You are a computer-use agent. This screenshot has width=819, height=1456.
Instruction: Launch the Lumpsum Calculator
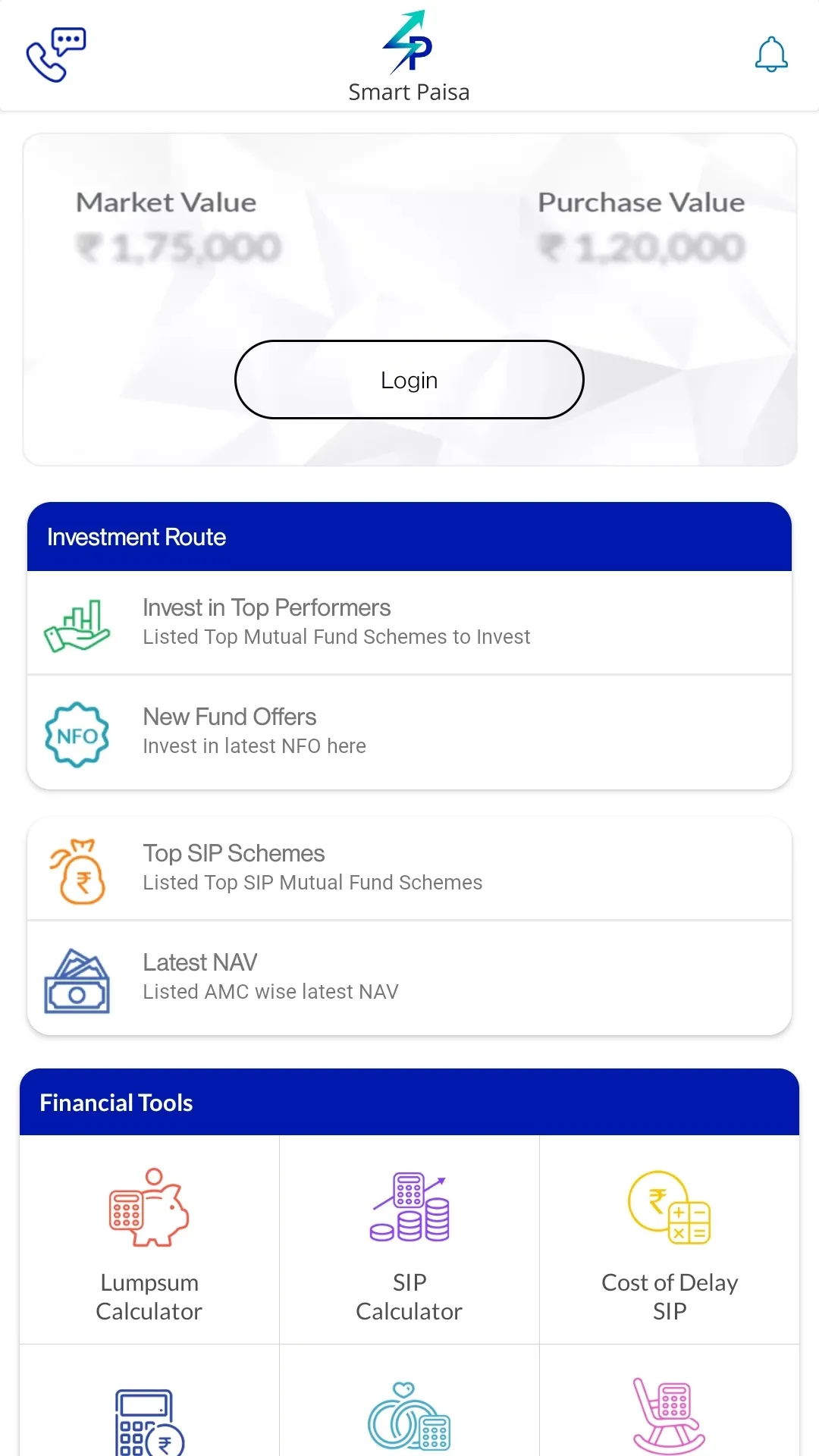[149, 1240]
